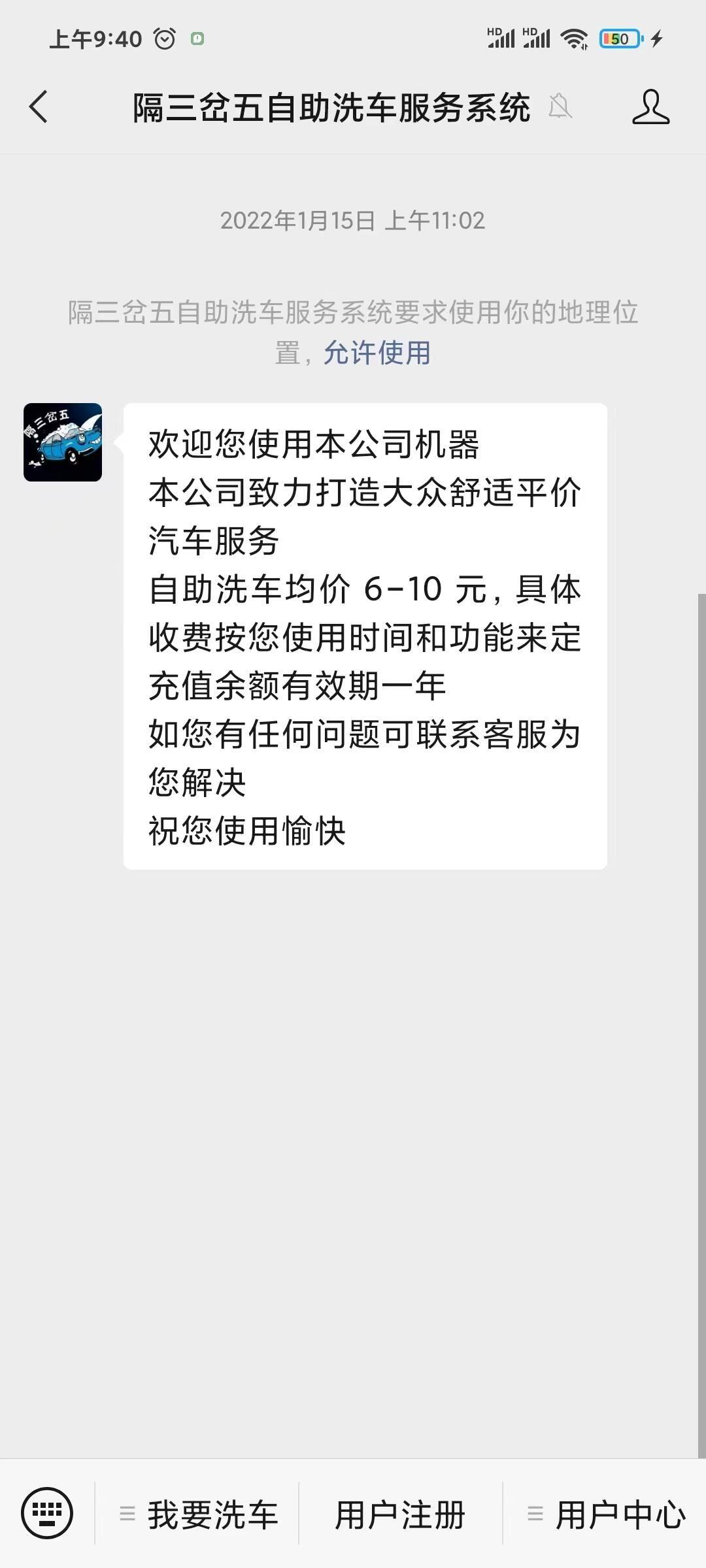Image resolution: width=706 pixels, height=1568 pixels.
Task: Open the 我要洗车 menu
Action: point(199,1514)
